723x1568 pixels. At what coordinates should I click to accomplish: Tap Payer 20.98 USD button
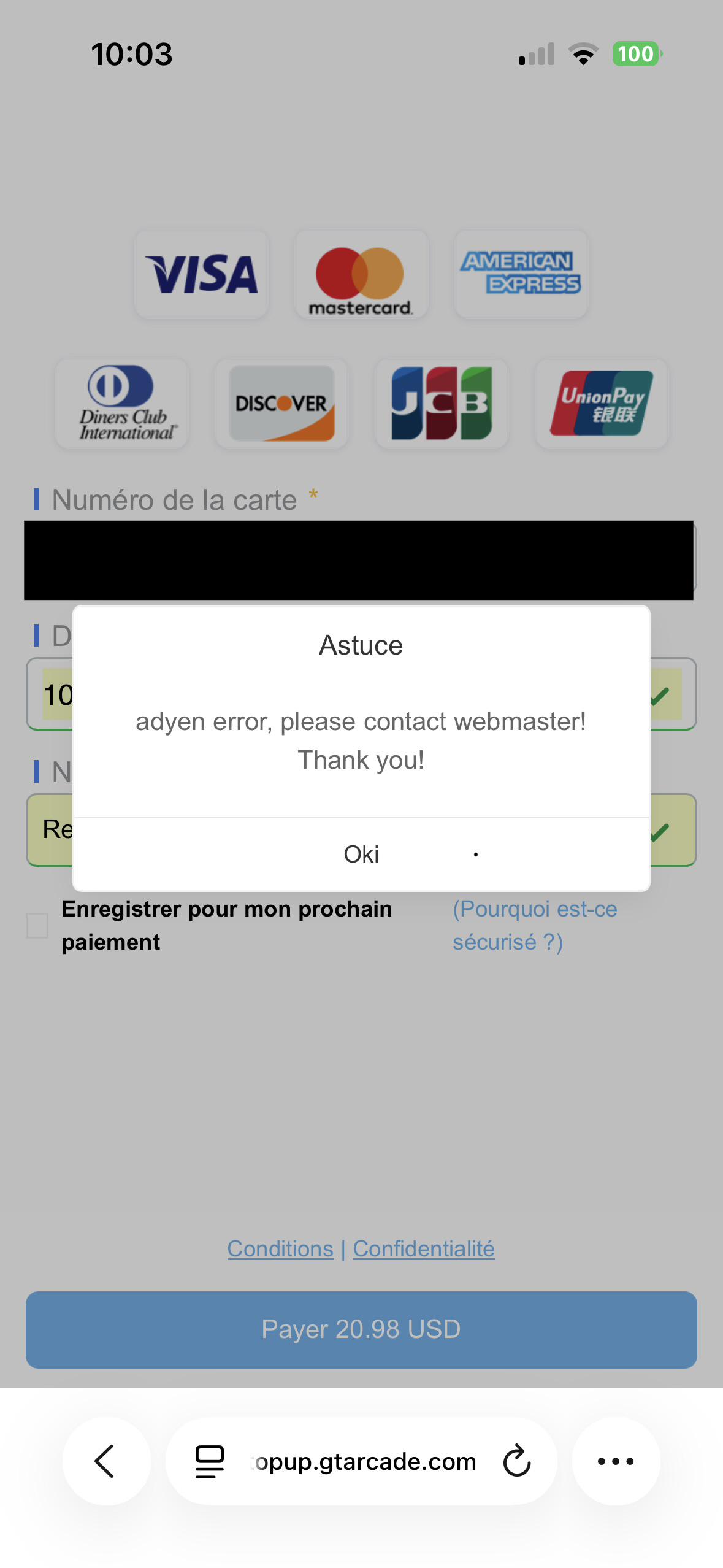click(x=361, y=1329)
